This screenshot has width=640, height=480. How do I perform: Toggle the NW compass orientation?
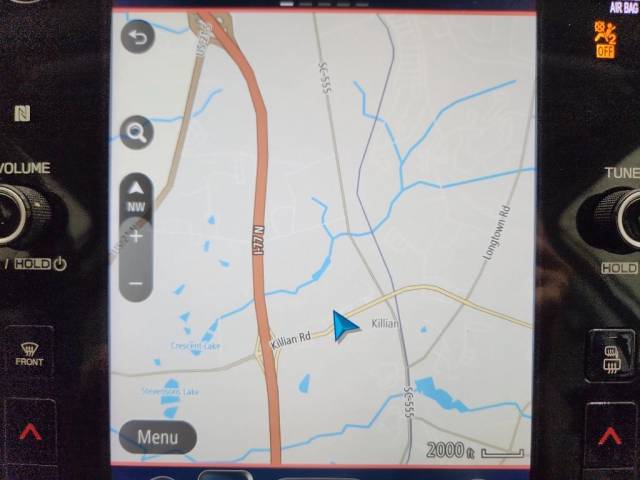pos(136,196)
